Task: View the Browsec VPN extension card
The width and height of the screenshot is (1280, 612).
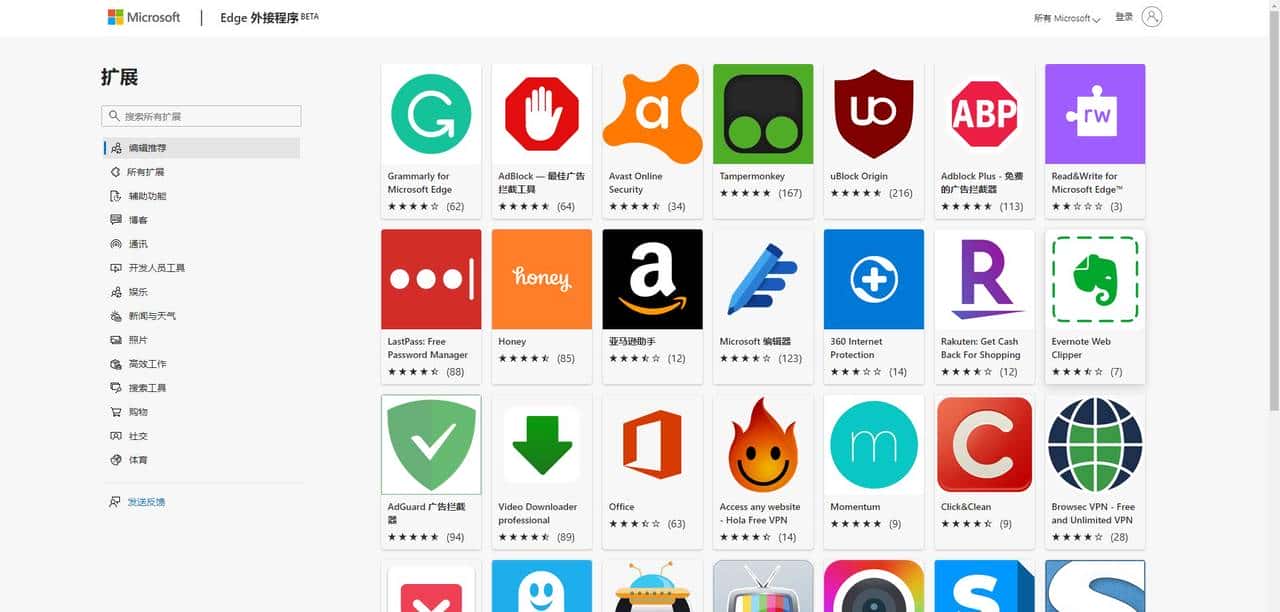Action: (x=1094, y=470)
